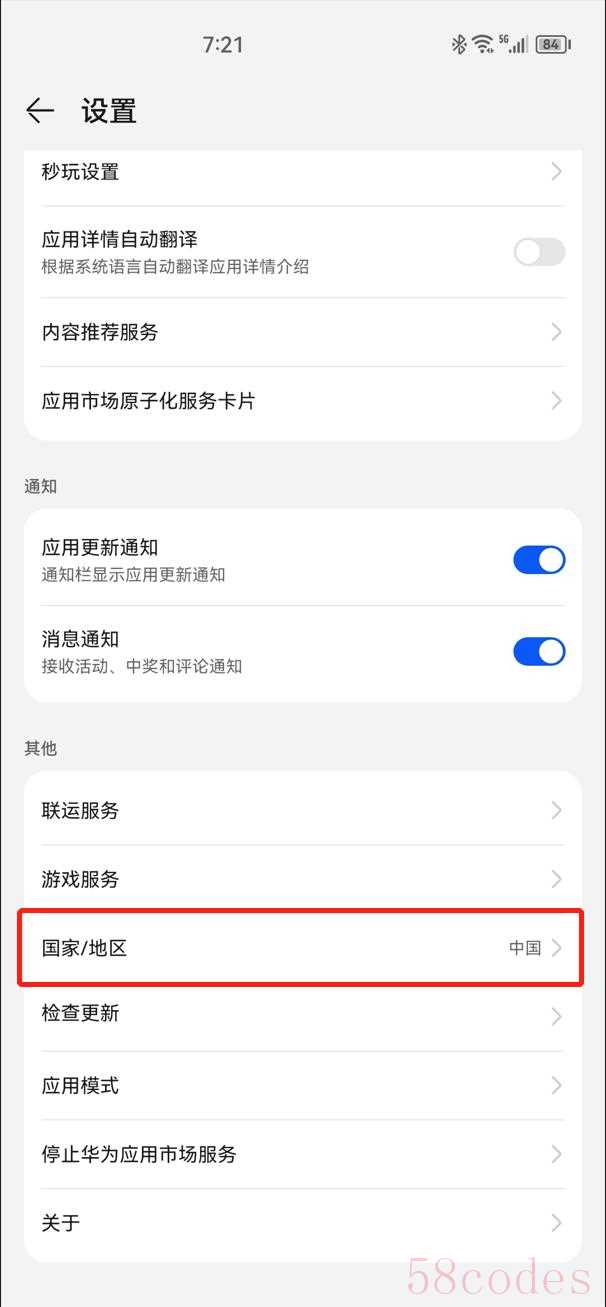Go back using the top-left arrow

[40, 111]
